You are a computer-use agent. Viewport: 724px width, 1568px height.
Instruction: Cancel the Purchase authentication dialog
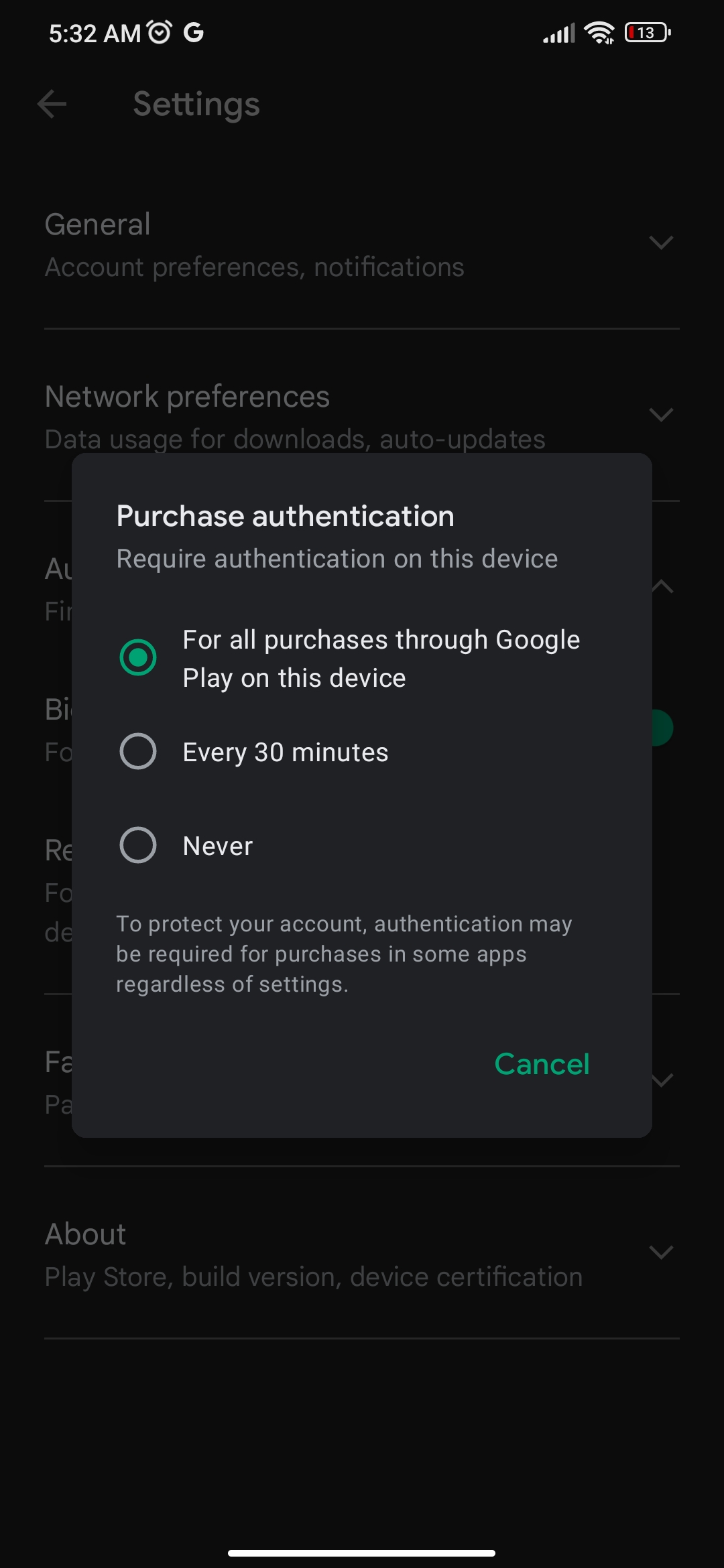[x=542, y=1064]
